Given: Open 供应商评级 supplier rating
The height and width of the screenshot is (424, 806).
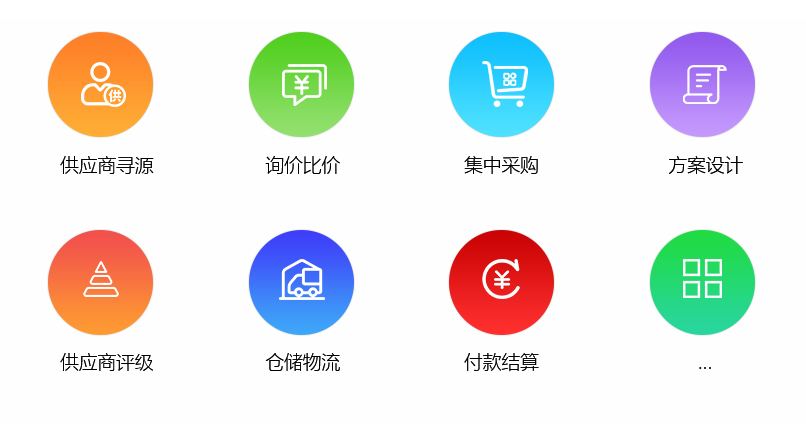Looking at the screenshot, I should tap(100, 282).
